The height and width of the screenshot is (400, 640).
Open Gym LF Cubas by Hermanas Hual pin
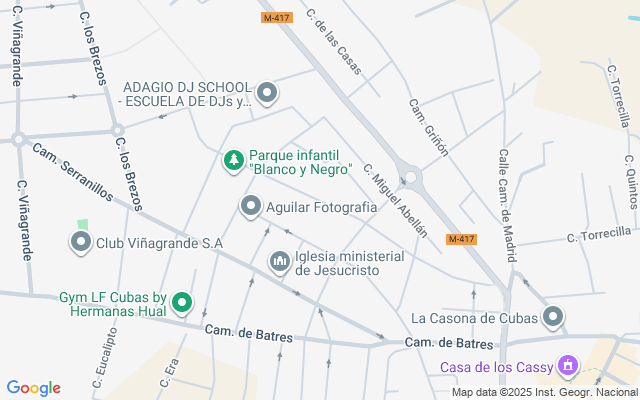(x=182, y=303)
